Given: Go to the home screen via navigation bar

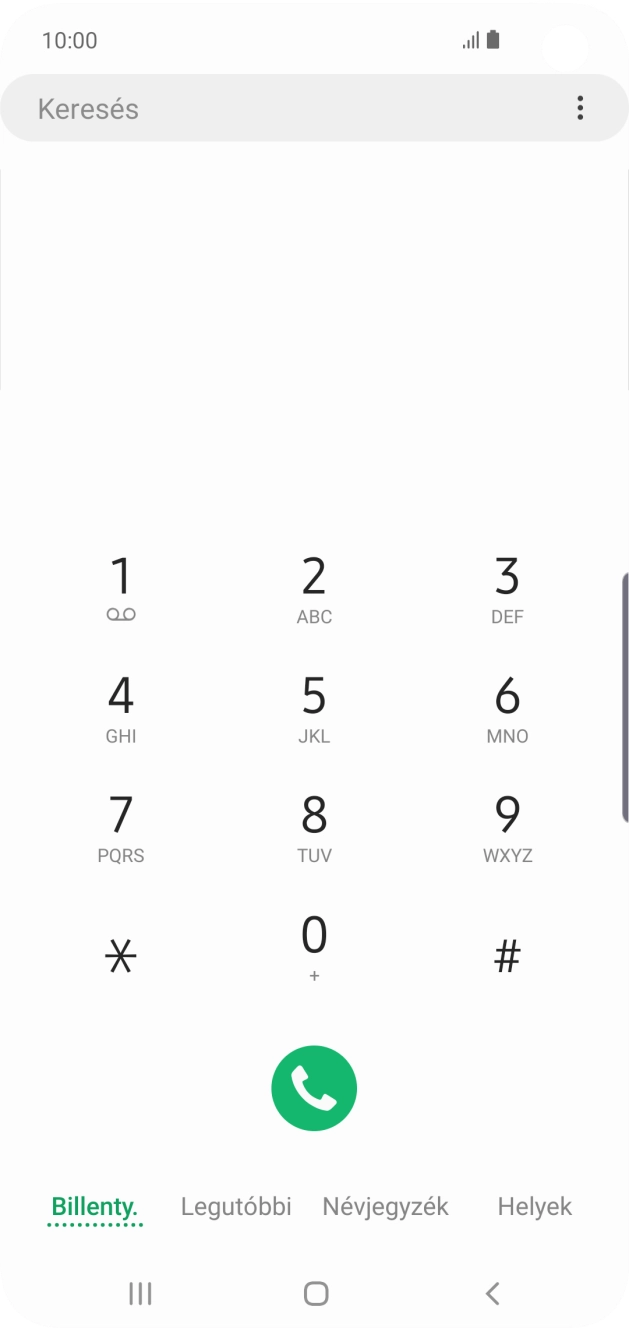Looking at the screenshot, I should 315,1294.
